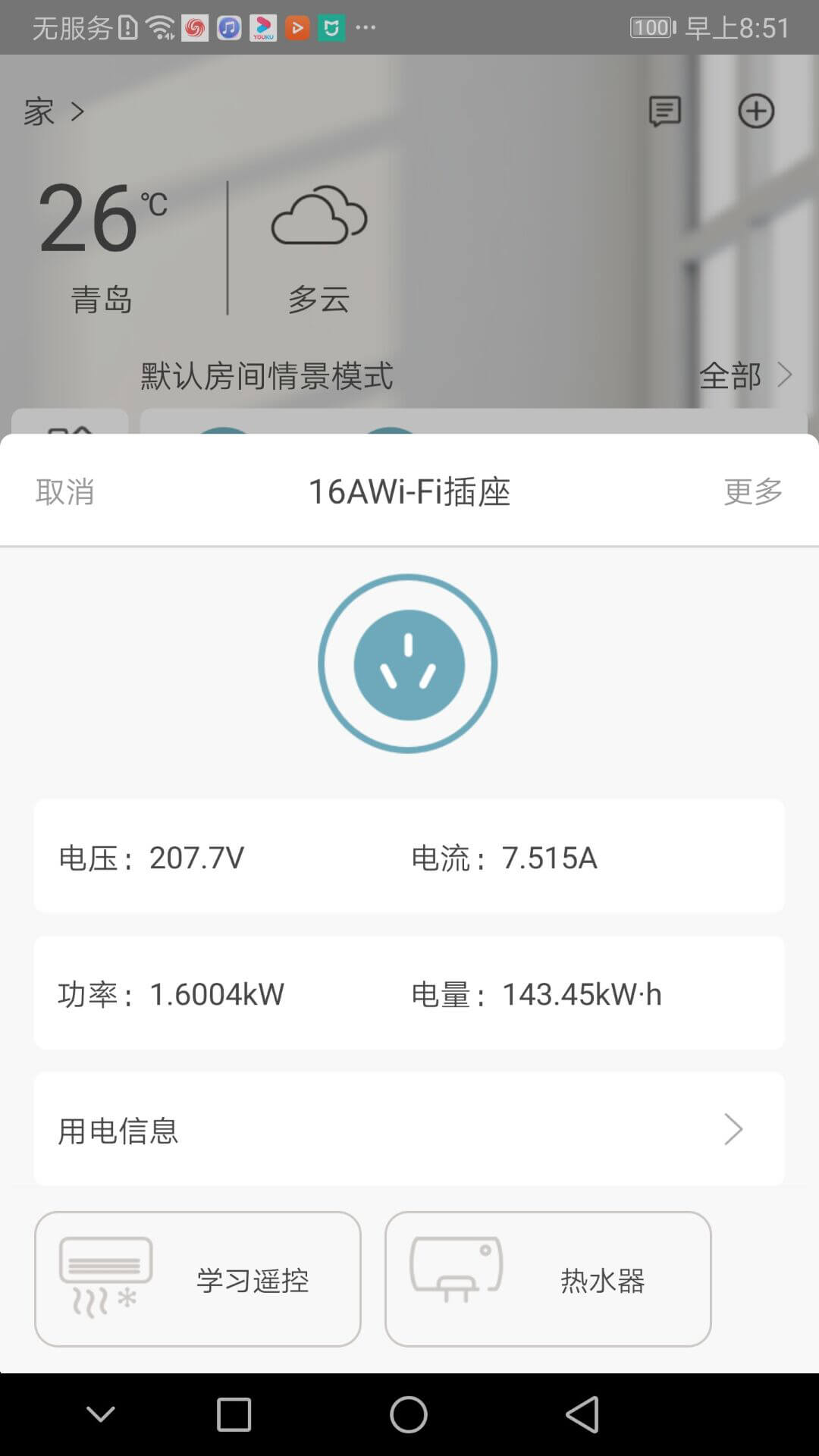Tap the add device plus icon
The width and height of the screenshot is (819, 1456).
756,111
